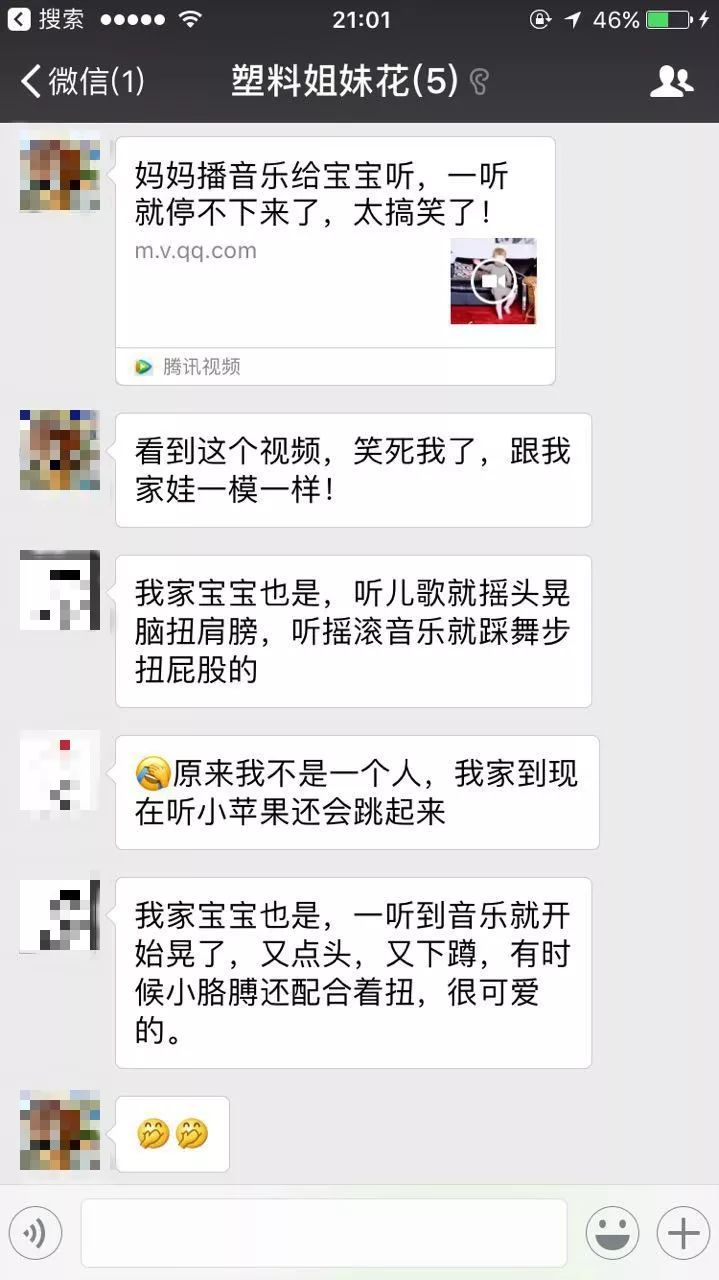Switch to voice message input
Image resolution: width=719 pixels, height=1280 pixels.
tap(36, 1233)
